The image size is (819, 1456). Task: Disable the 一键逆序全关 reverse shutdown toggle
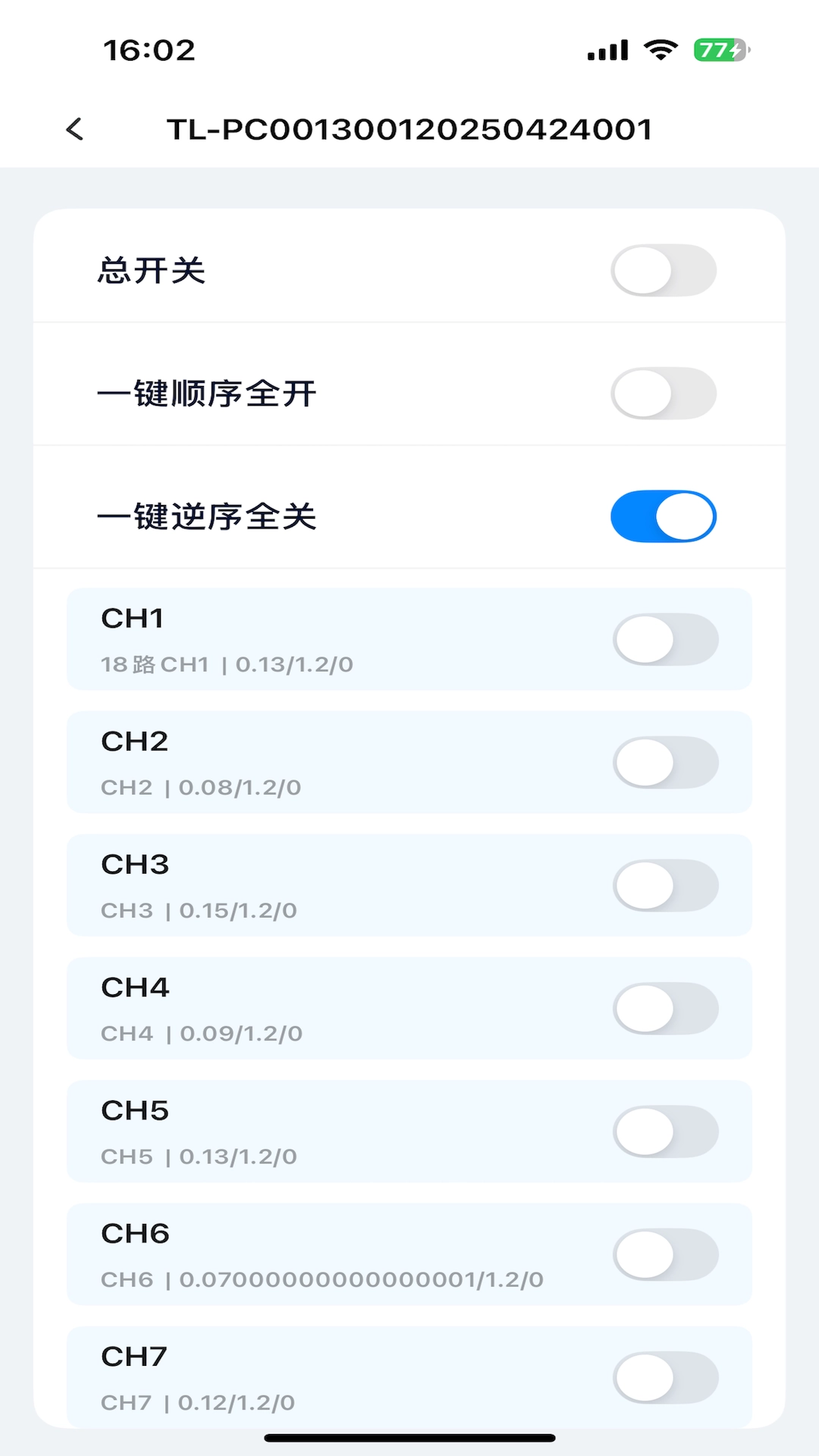pos(663,516)
